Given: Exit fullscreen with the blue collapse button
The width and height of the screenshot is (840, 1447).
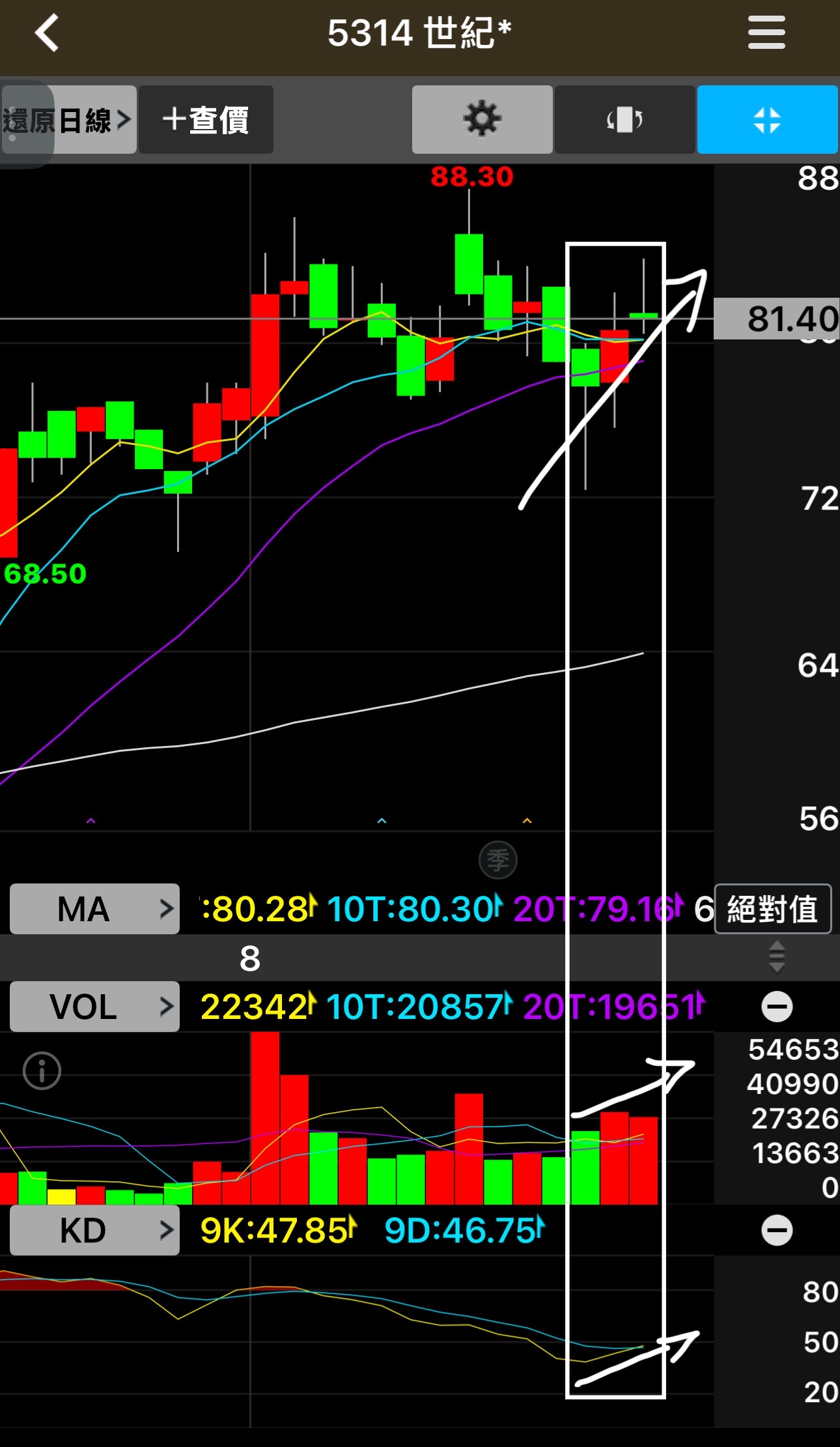Looking at the screenshot, I should click(x=766, y=120).
